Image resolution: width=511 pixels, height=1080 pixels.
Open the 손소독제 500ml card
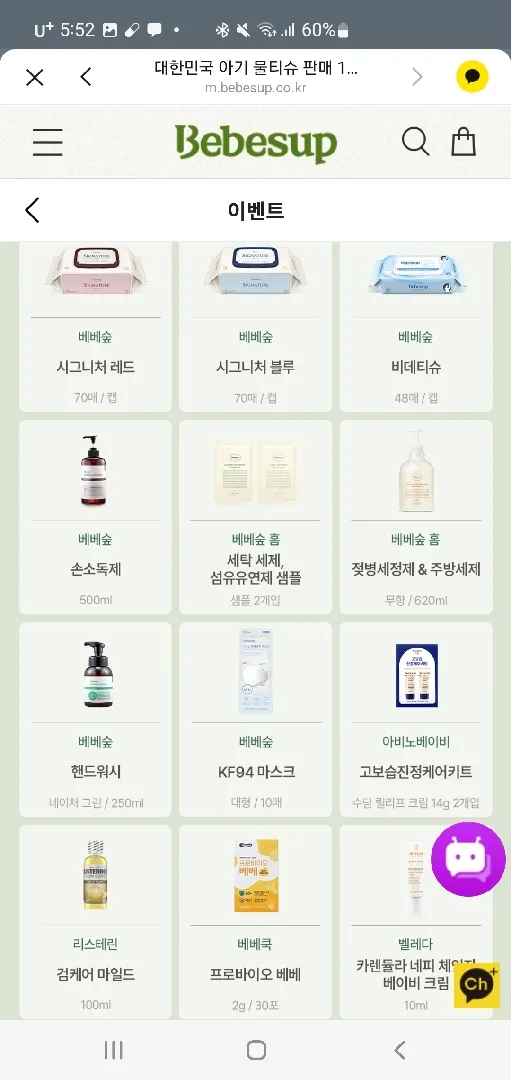point(96,517)
